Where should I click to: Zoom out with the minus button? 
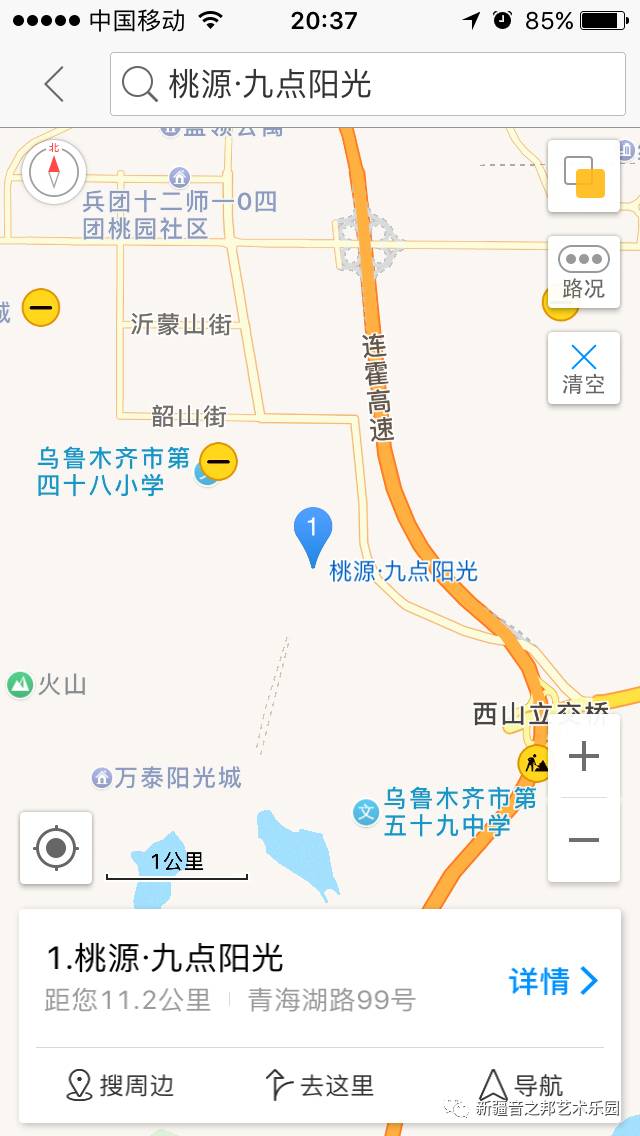584,840
